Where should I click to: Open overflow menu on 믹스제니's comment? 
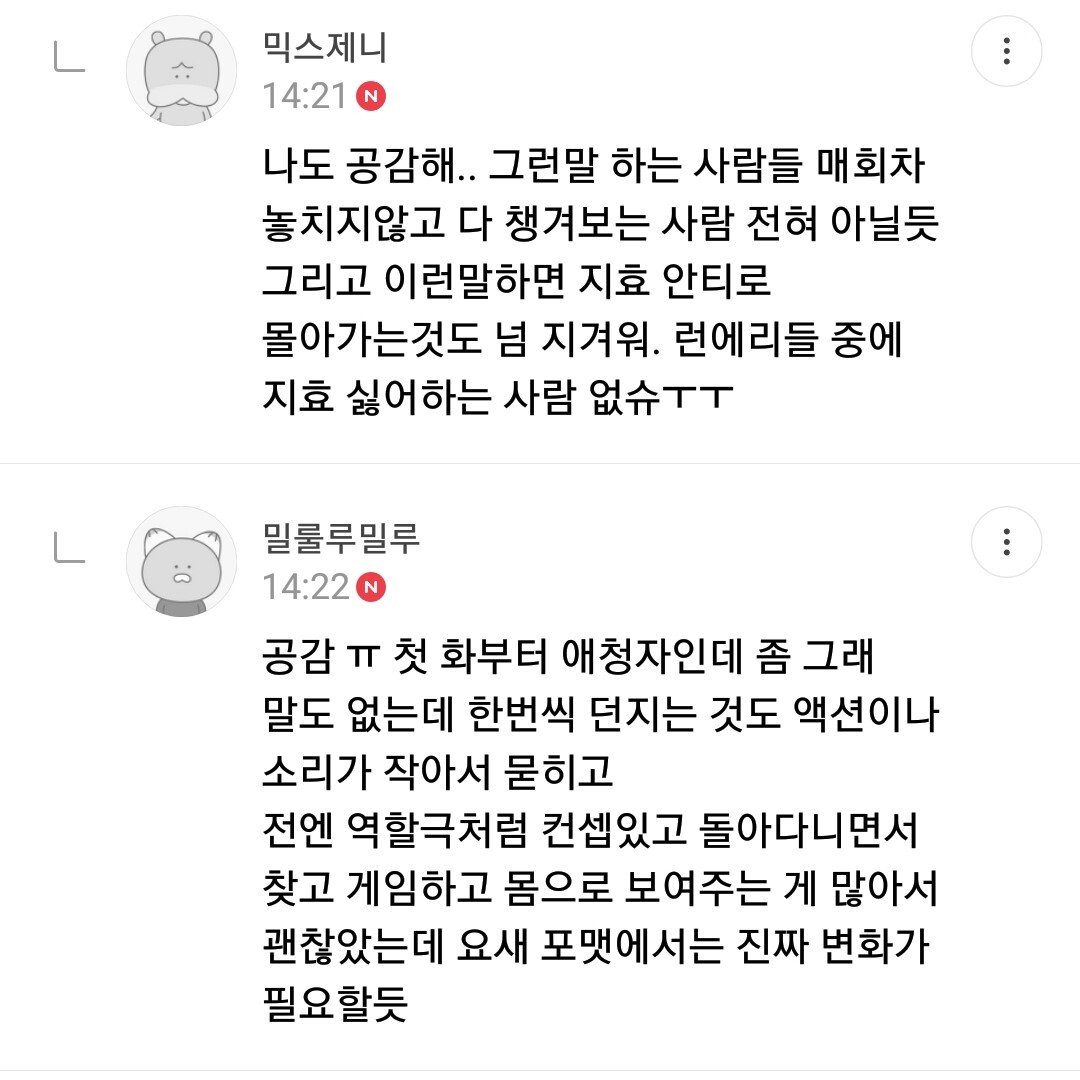(x=1007, y=50)
